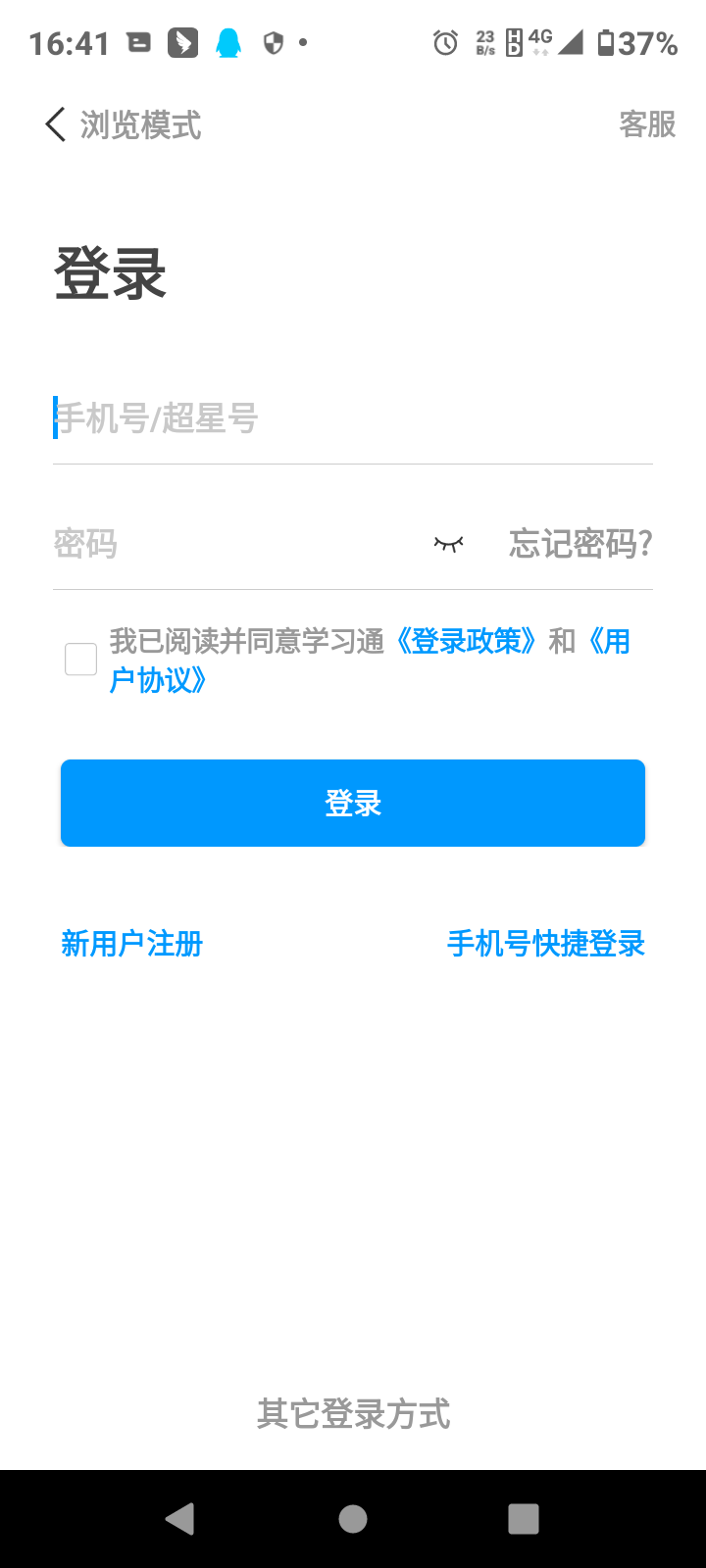Select 手机号快捷登录
The height and width of the screenshot is (1568, 706).
point(545,944)
